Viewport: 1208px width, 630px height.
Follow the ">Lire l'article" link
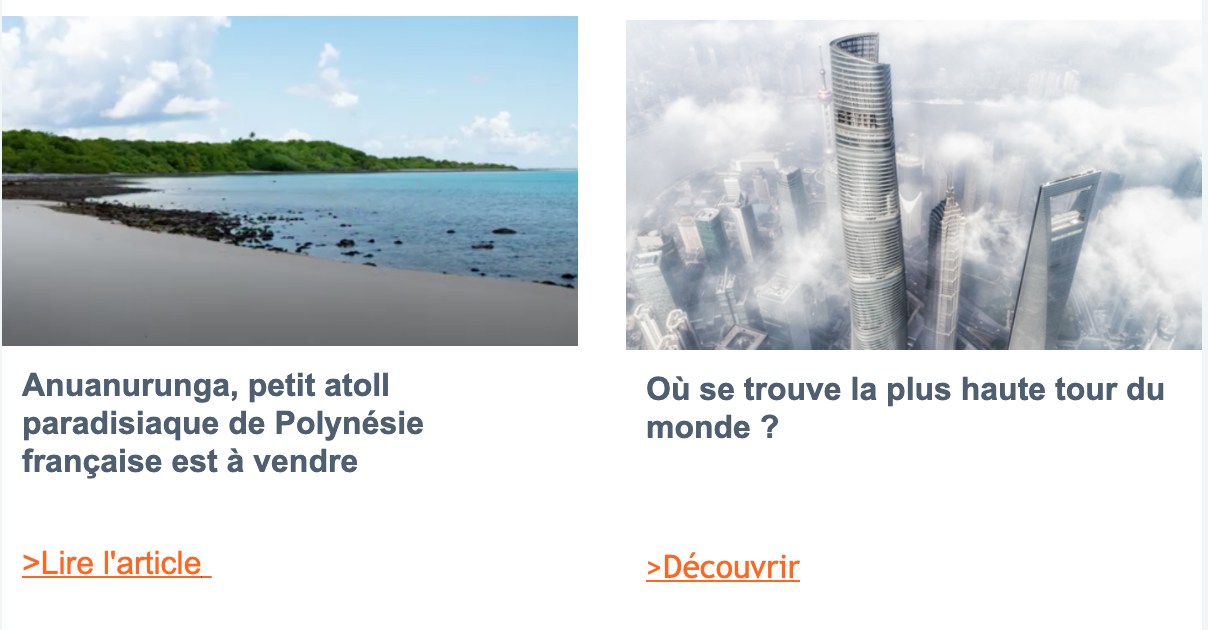pos(115,563)
